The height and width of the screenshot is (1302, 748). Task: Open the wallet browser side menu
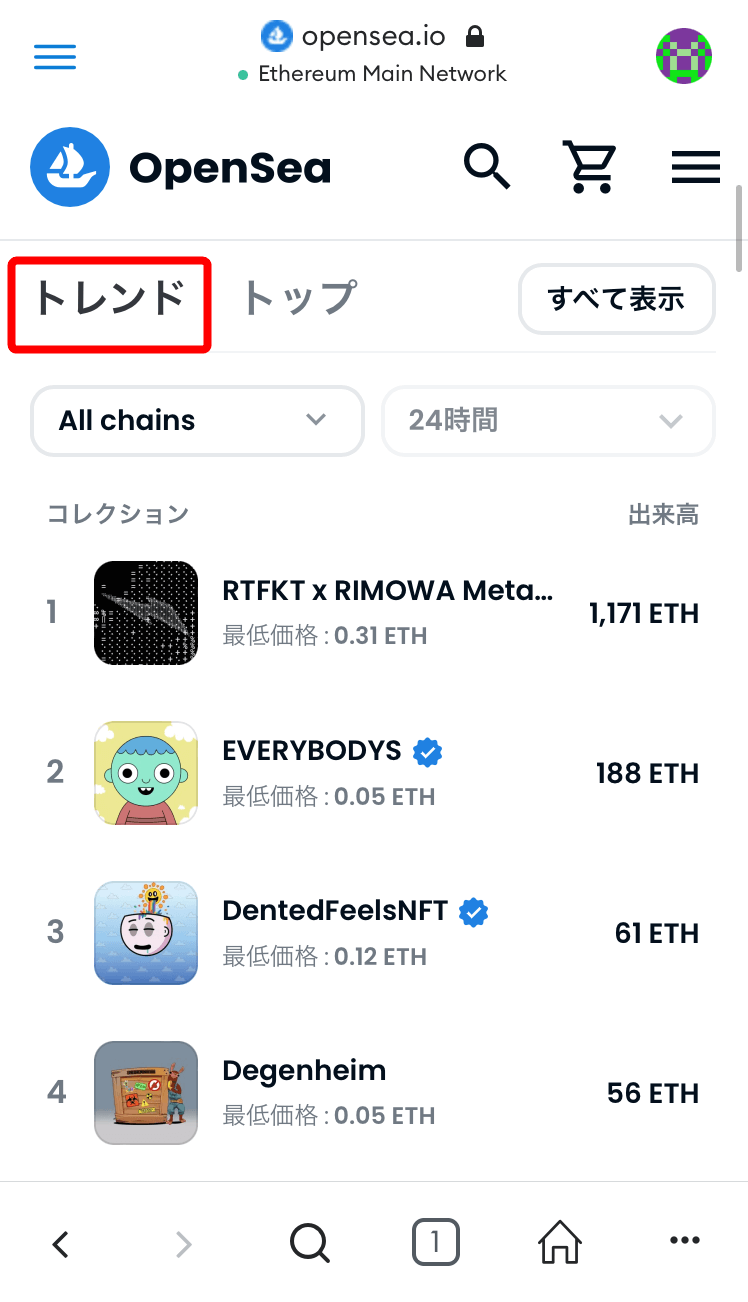point(55,57)
